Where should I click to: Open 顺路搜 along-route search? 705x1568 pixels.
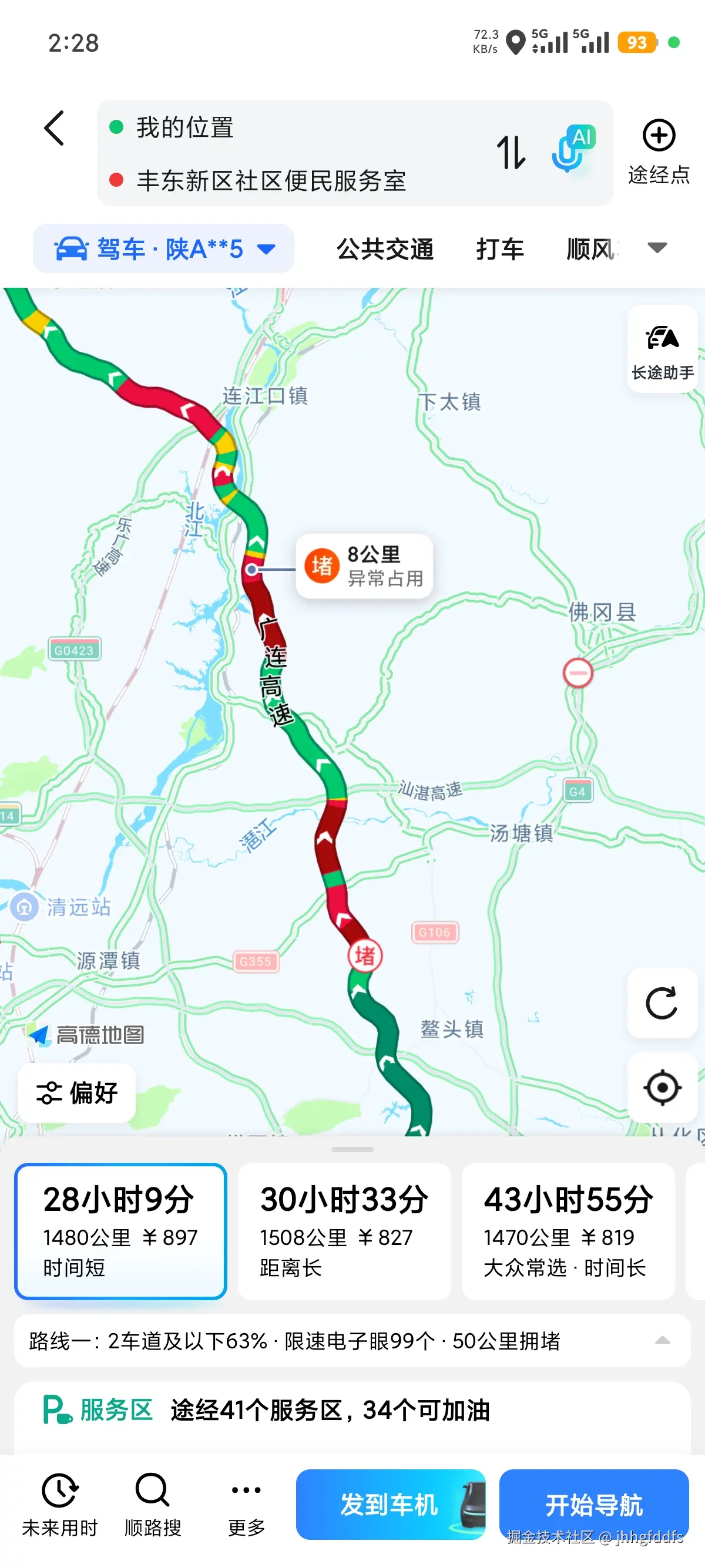152,1503
